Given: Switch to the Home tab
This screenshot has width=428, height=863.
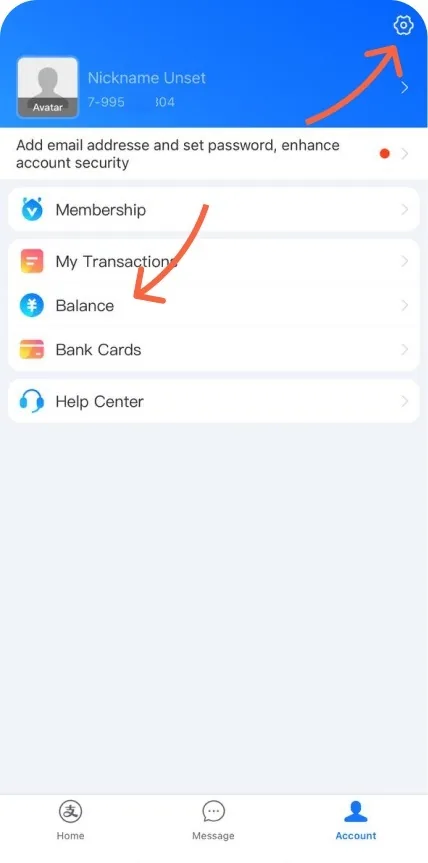Looking at the screenshot, I should tap(70, 820).
